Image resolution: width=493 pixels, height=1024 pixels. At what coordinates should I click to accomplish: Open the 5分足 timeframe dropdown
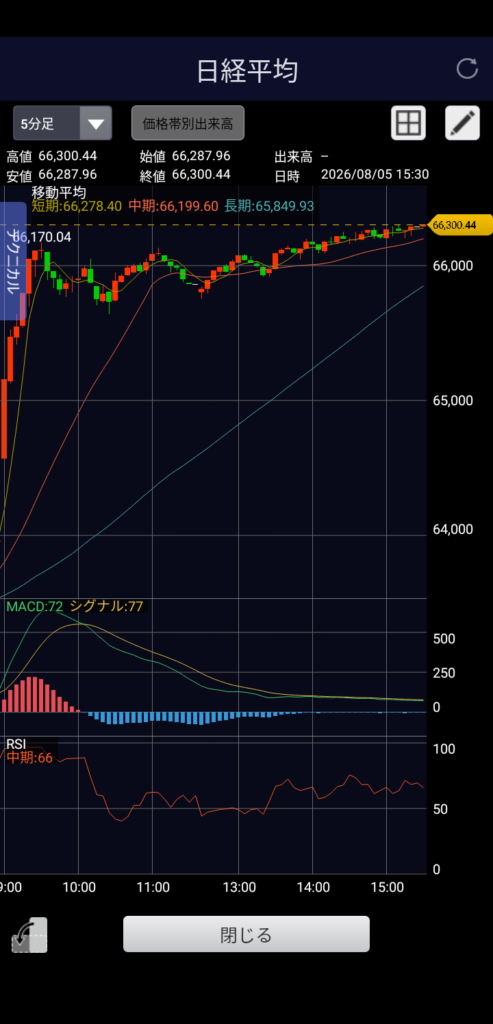coord(63,123)
